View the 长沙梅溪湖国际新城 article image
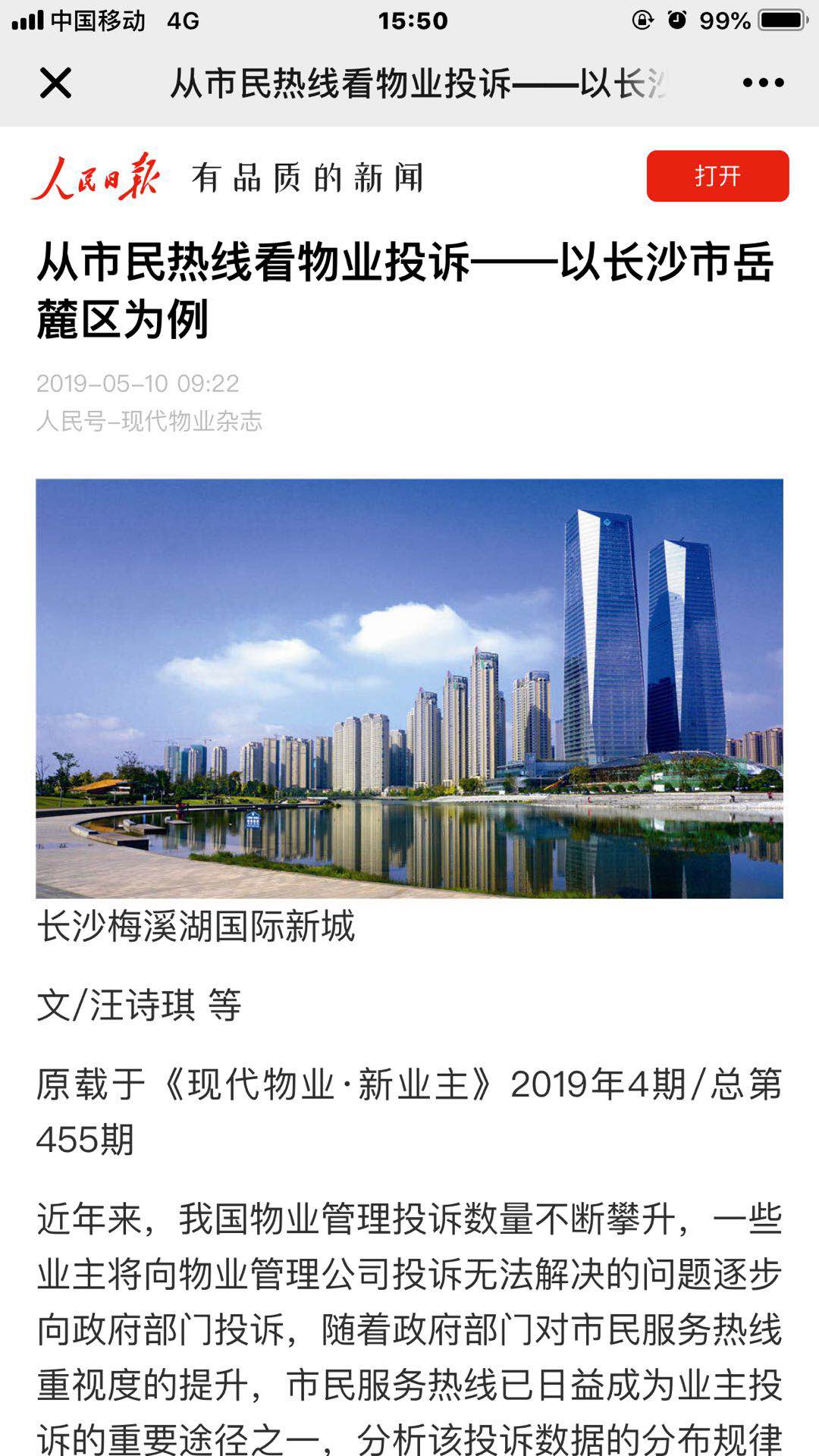Image resolution: width=819 pixels, height=1456 pixels. (409, 688)
